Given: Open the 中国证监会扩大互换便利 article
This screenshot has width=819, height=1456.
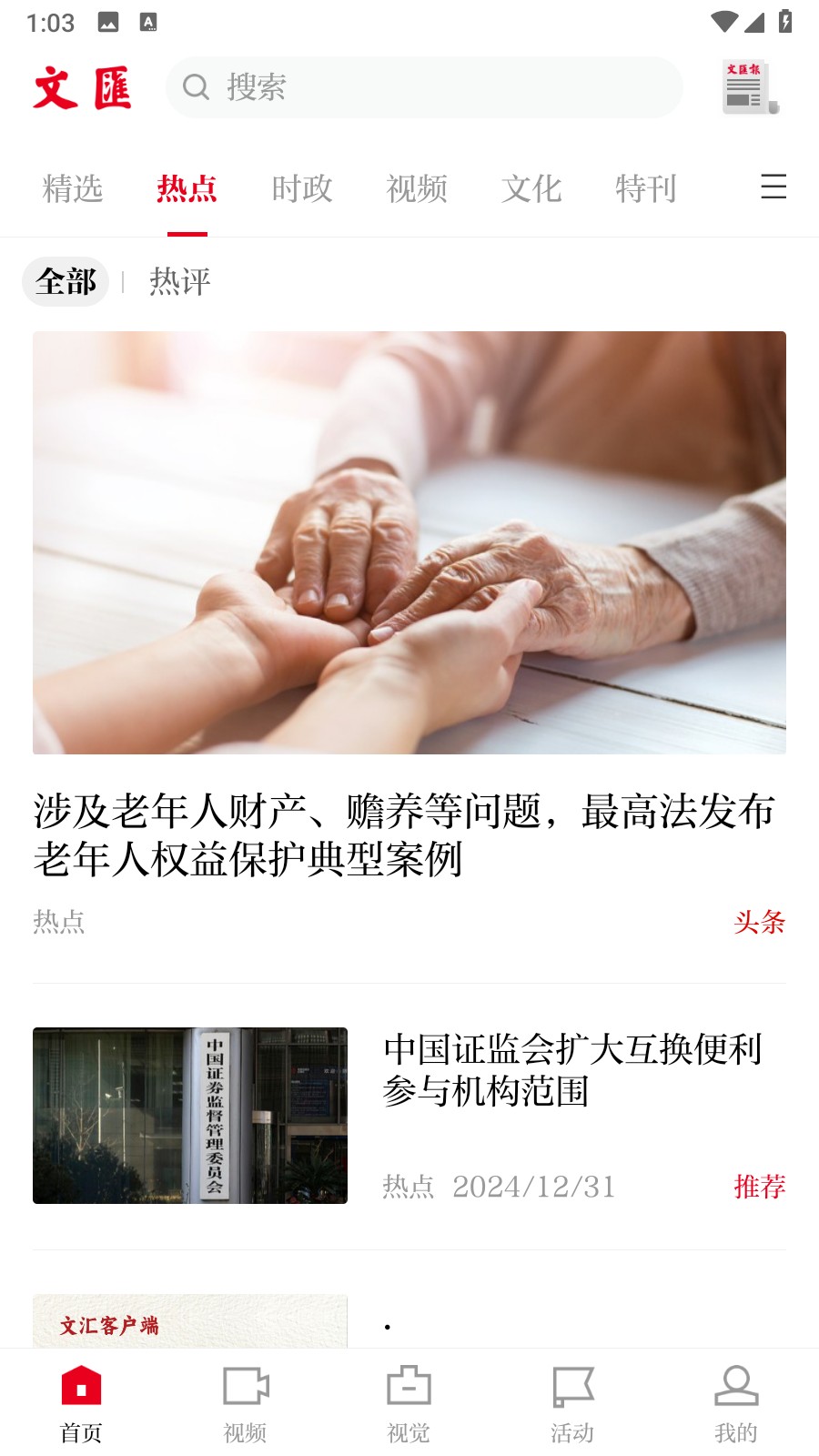Looking at the screenshot, I should pos(572,1070).
